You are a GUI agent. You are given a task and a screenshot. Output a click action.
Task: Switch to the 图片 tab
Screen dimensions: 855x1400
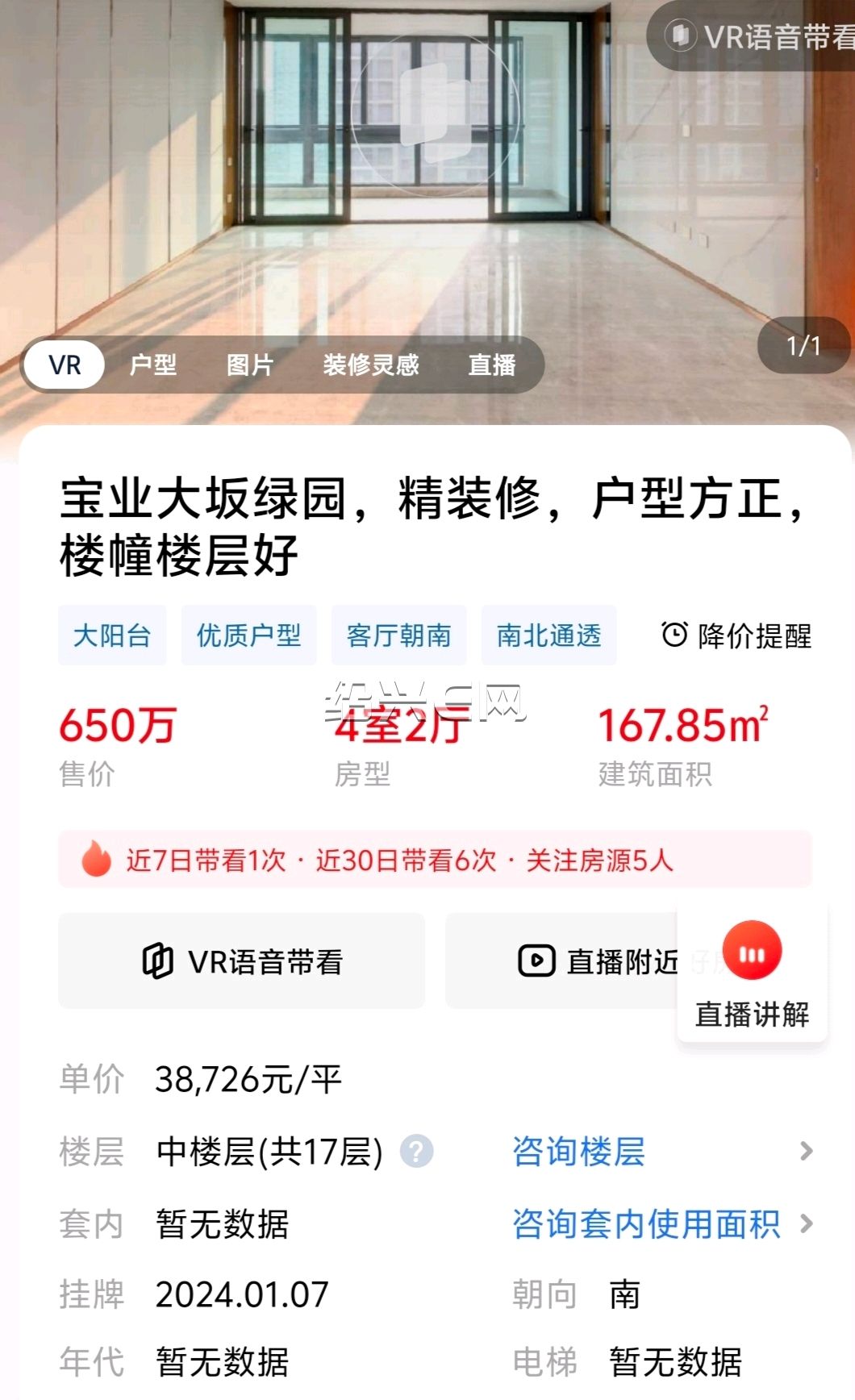pyautogui.click(x=250, y=365)
